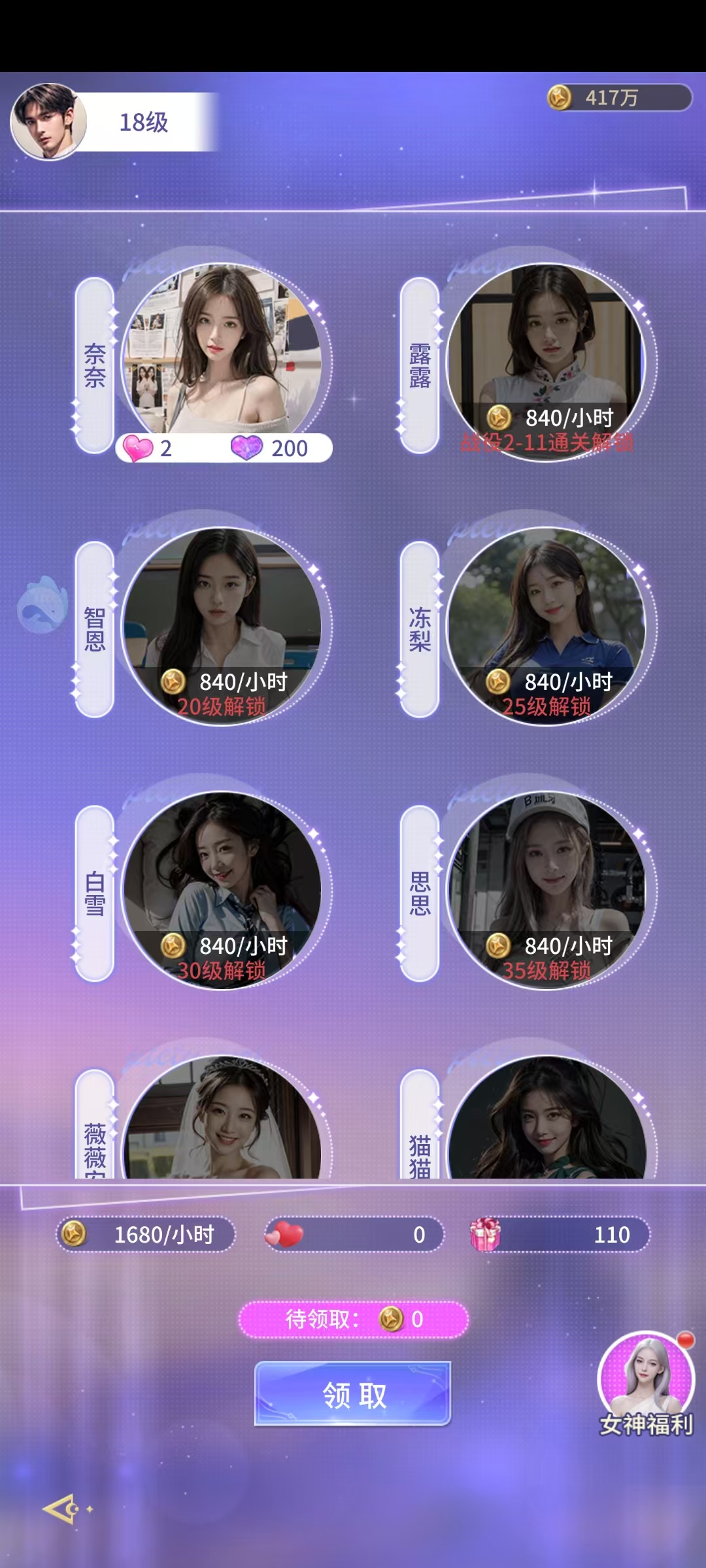Tap the 417万 gold coin balance
706x1568 pixels.
click(x=618, y=98)
